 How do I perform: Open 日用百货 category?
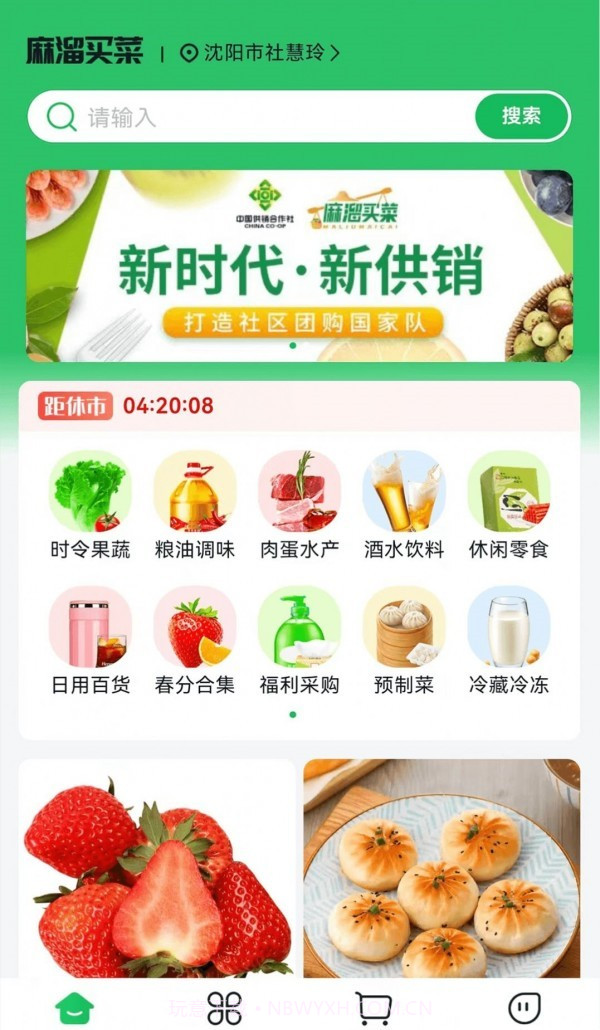point(90,640)
